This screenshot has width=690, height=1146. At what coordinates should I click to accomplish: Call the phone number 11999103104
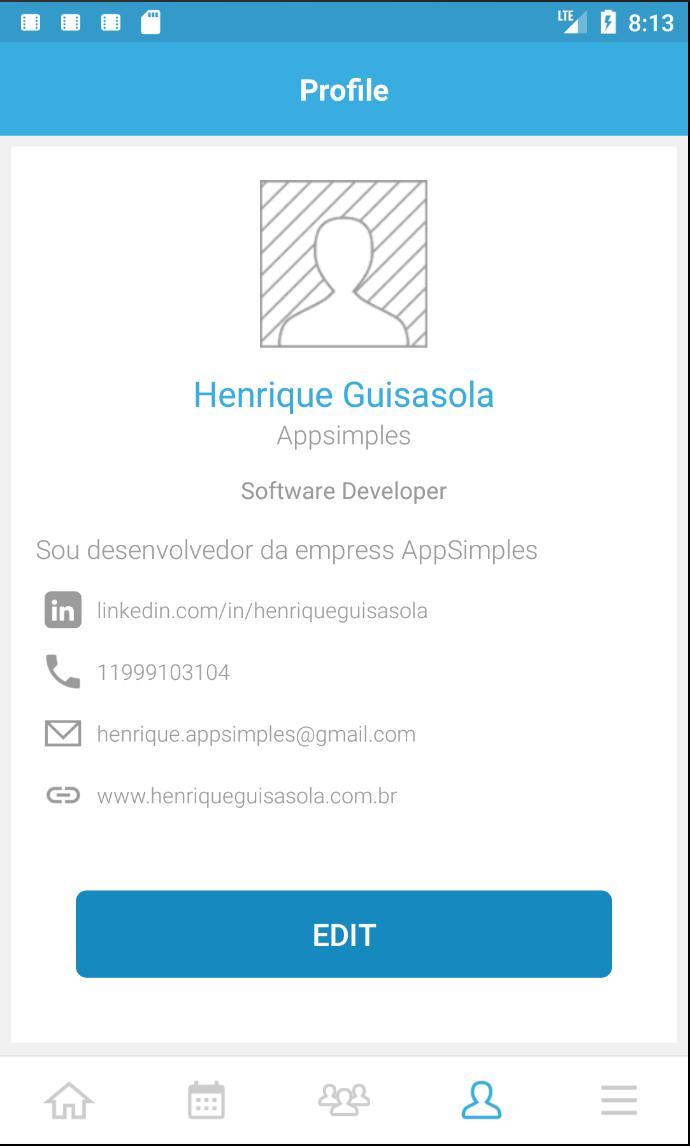click(x=163, y=672)
